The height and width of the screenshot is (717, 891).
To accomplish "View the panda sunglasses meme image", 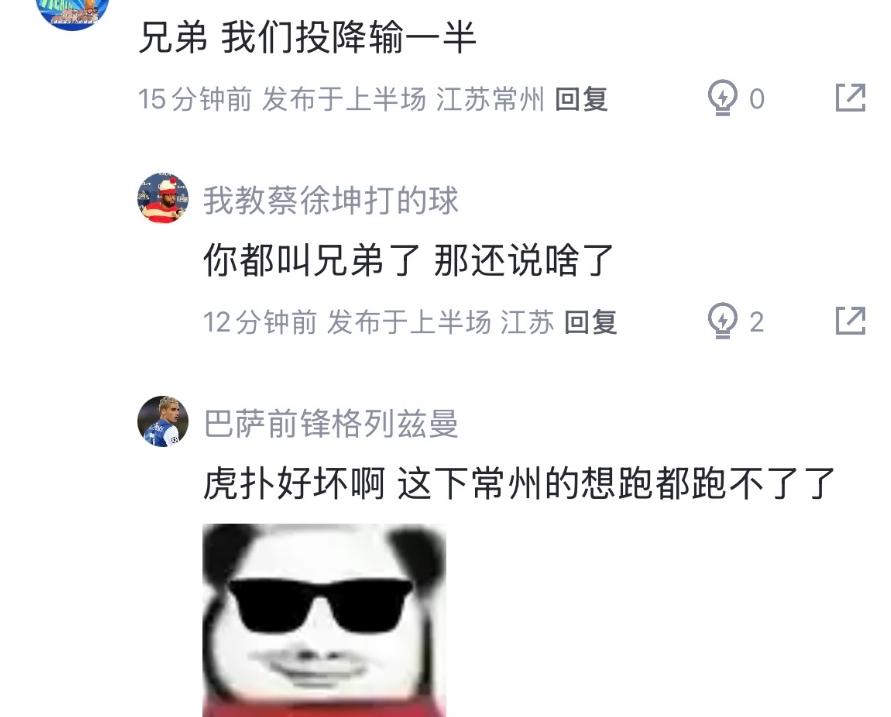I will 324,620.
